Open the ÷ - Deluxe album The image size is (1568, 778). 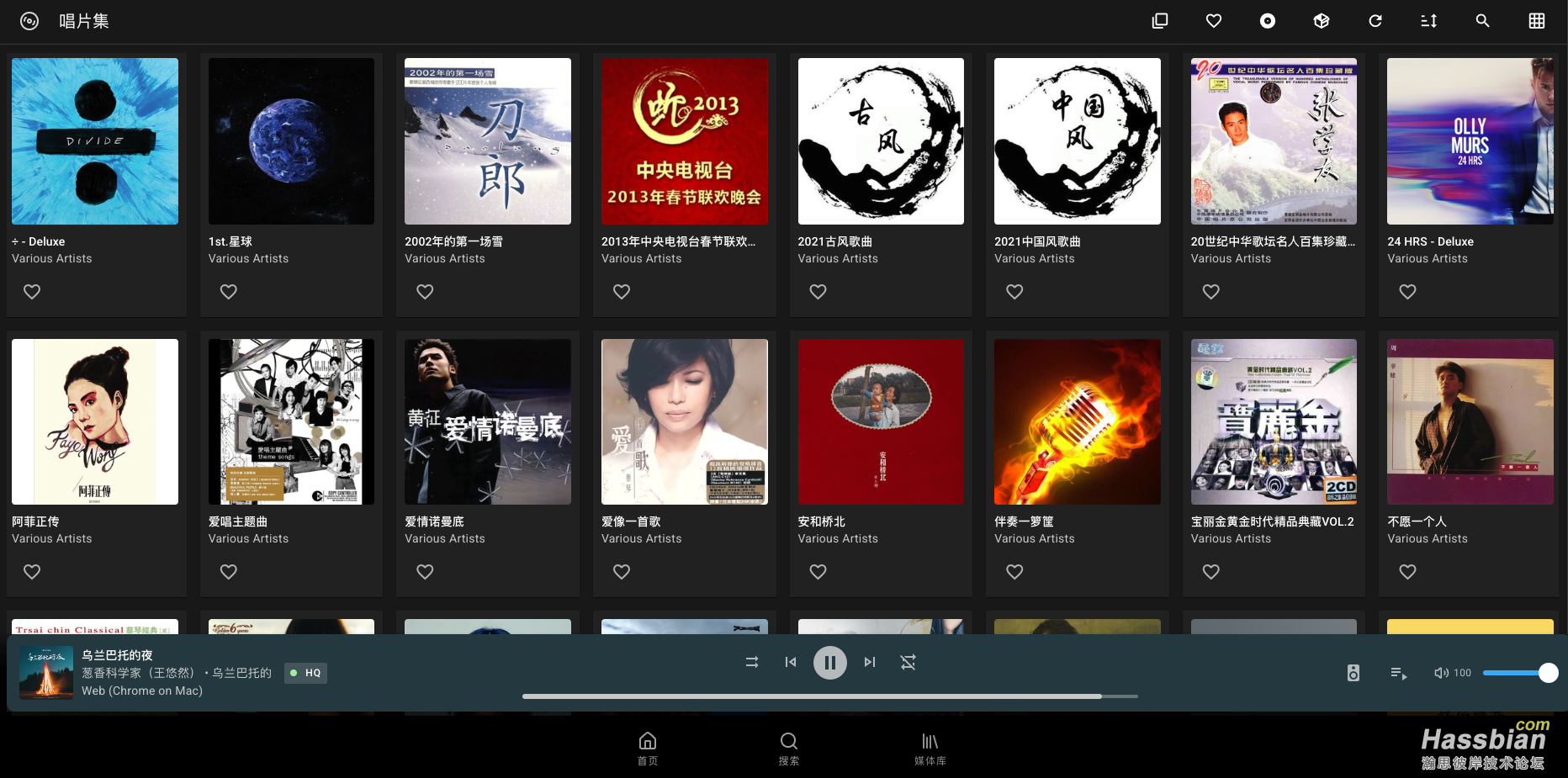[95, 141]
